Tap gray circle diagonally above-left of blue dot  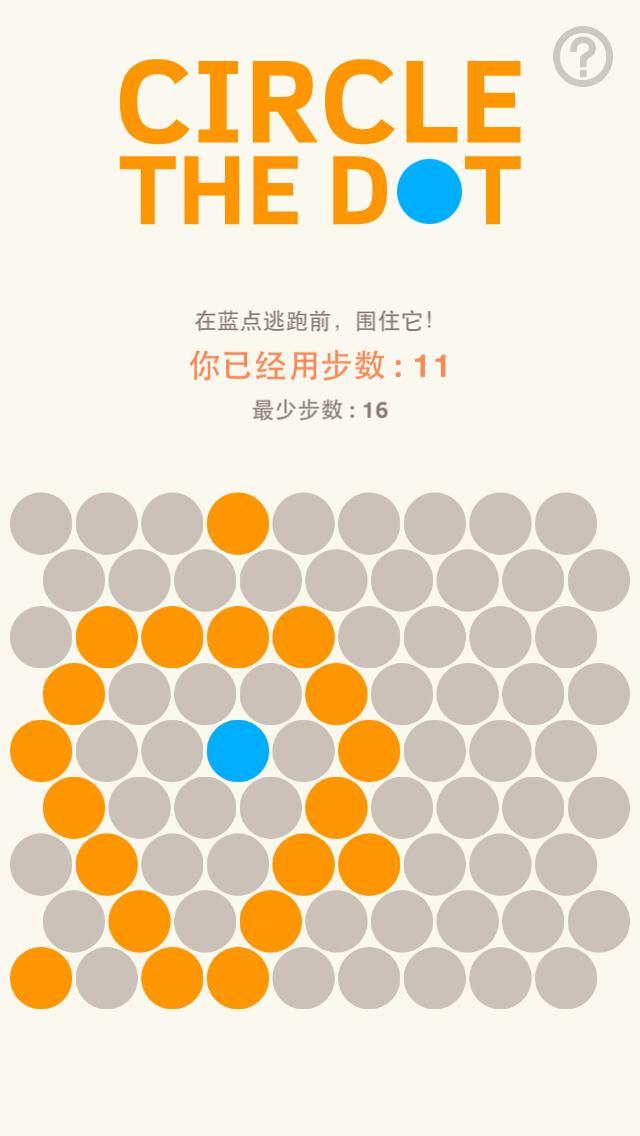(x=205, y=693)
